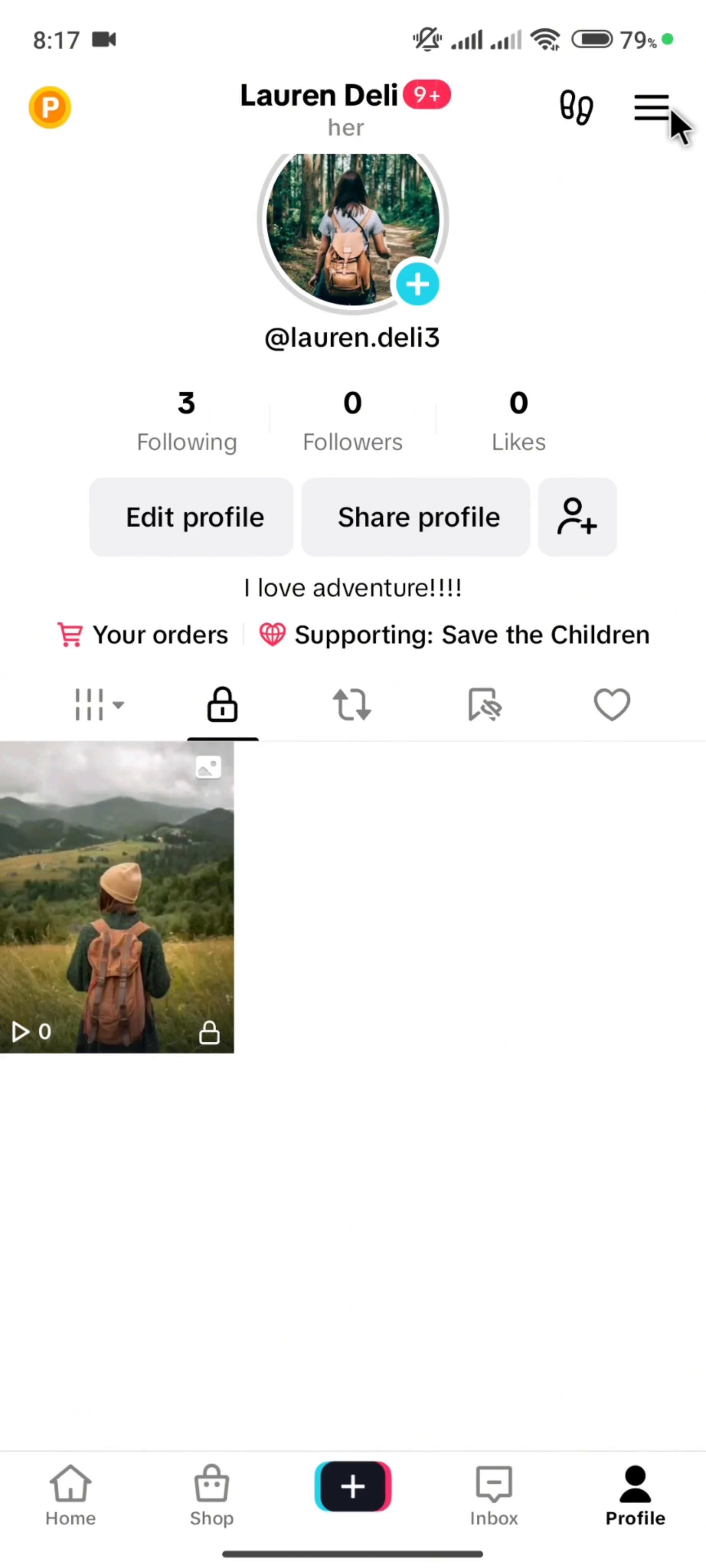Select the private videos lock tab
This screenshot has height=1568, width=706.
tap(222, 704)
